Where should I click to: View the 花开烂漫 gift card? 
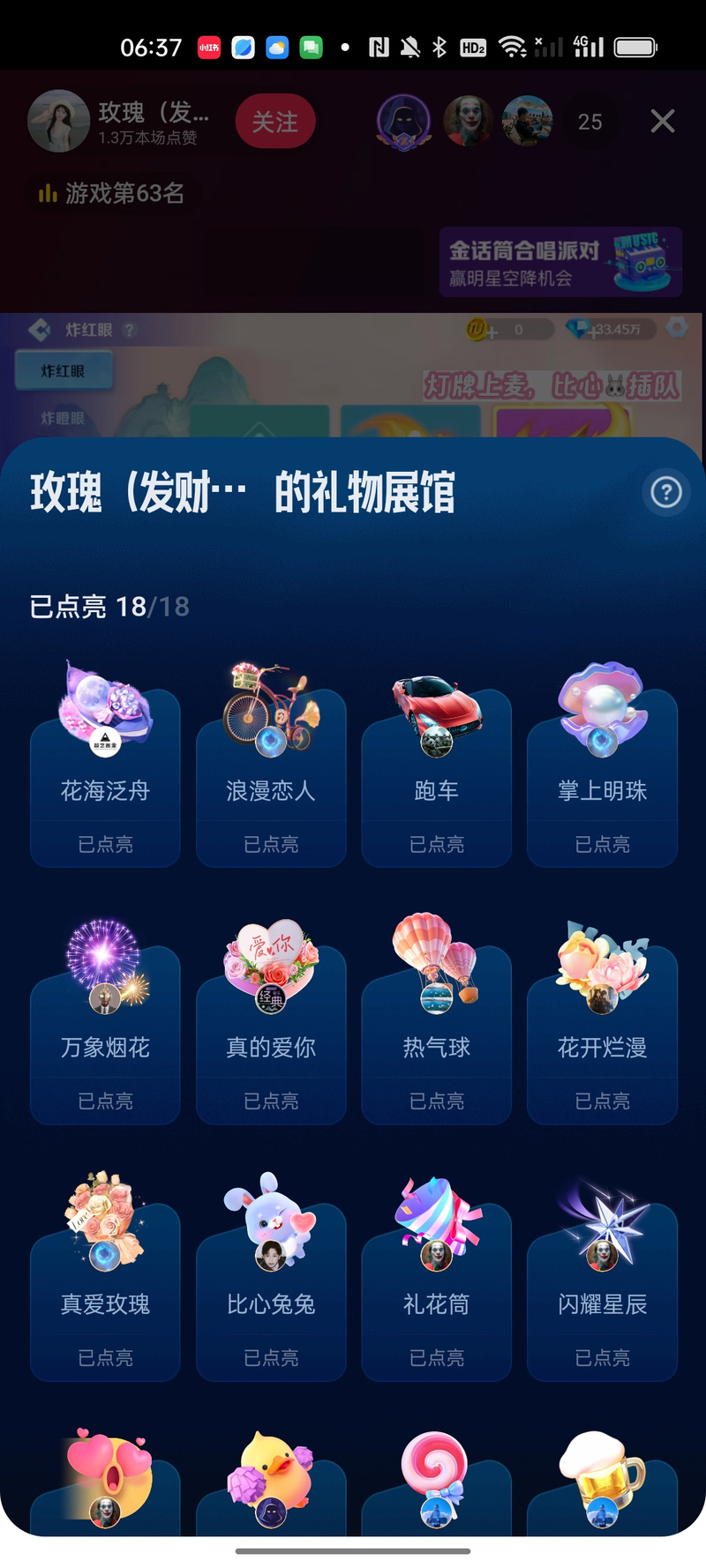[602, 1032]
